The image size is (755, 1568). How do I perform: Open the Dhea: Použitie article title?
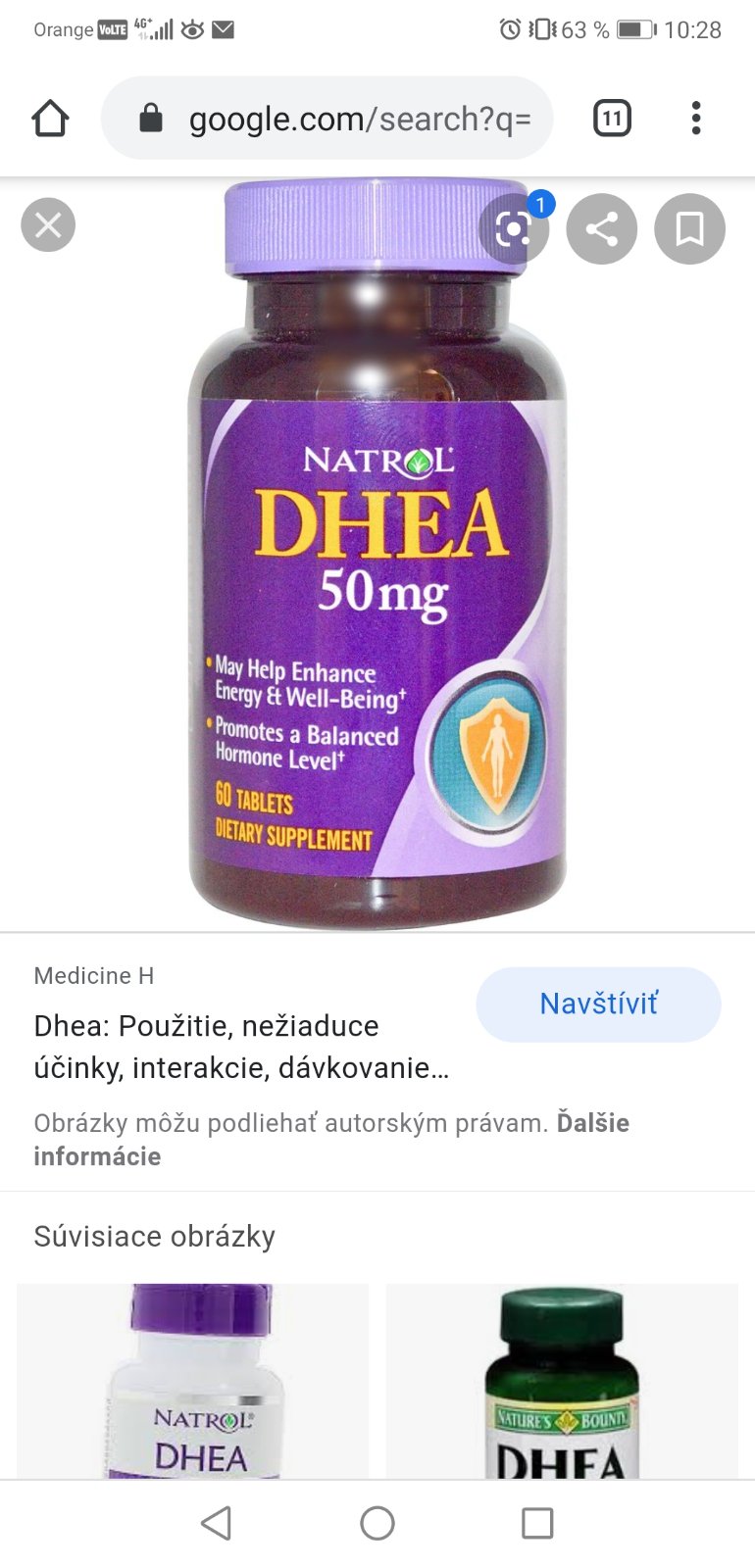(241, 1047)
